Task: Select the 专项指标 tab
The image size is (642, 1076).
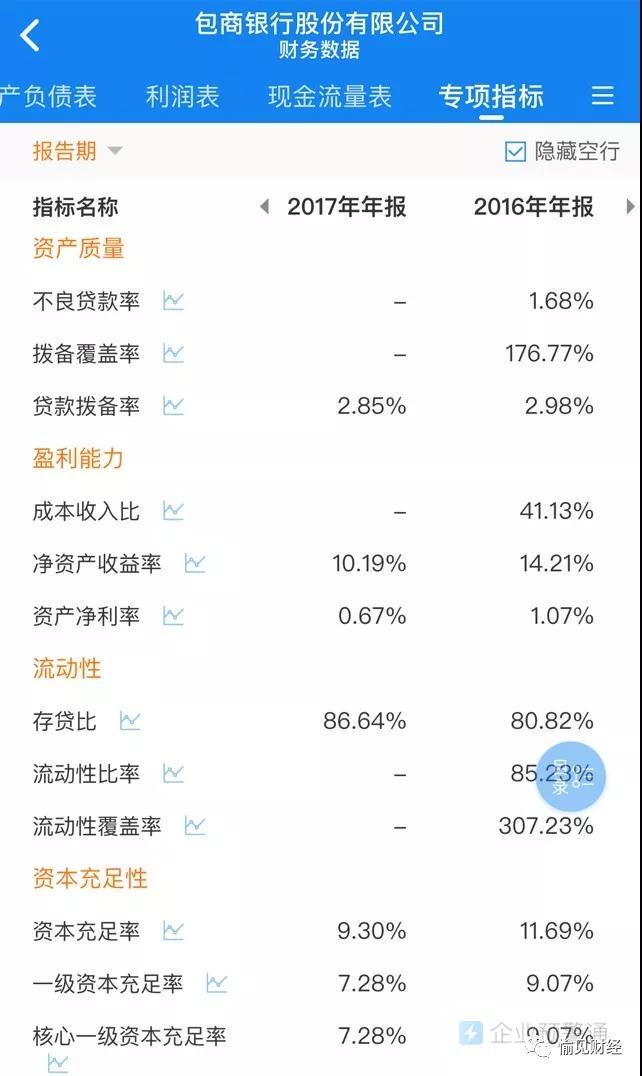Action: coord(491,97)
